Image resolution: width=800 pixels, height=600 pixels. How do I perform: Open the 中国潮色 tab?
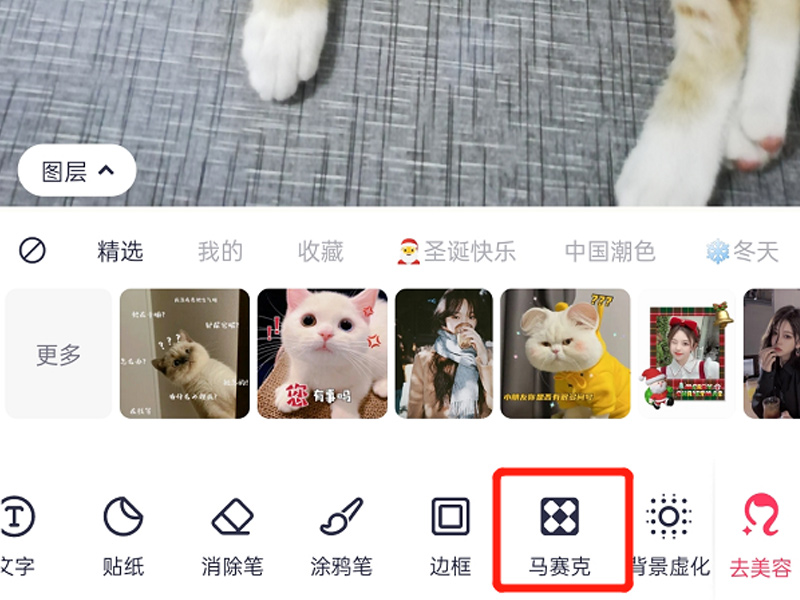coord(609,251)
